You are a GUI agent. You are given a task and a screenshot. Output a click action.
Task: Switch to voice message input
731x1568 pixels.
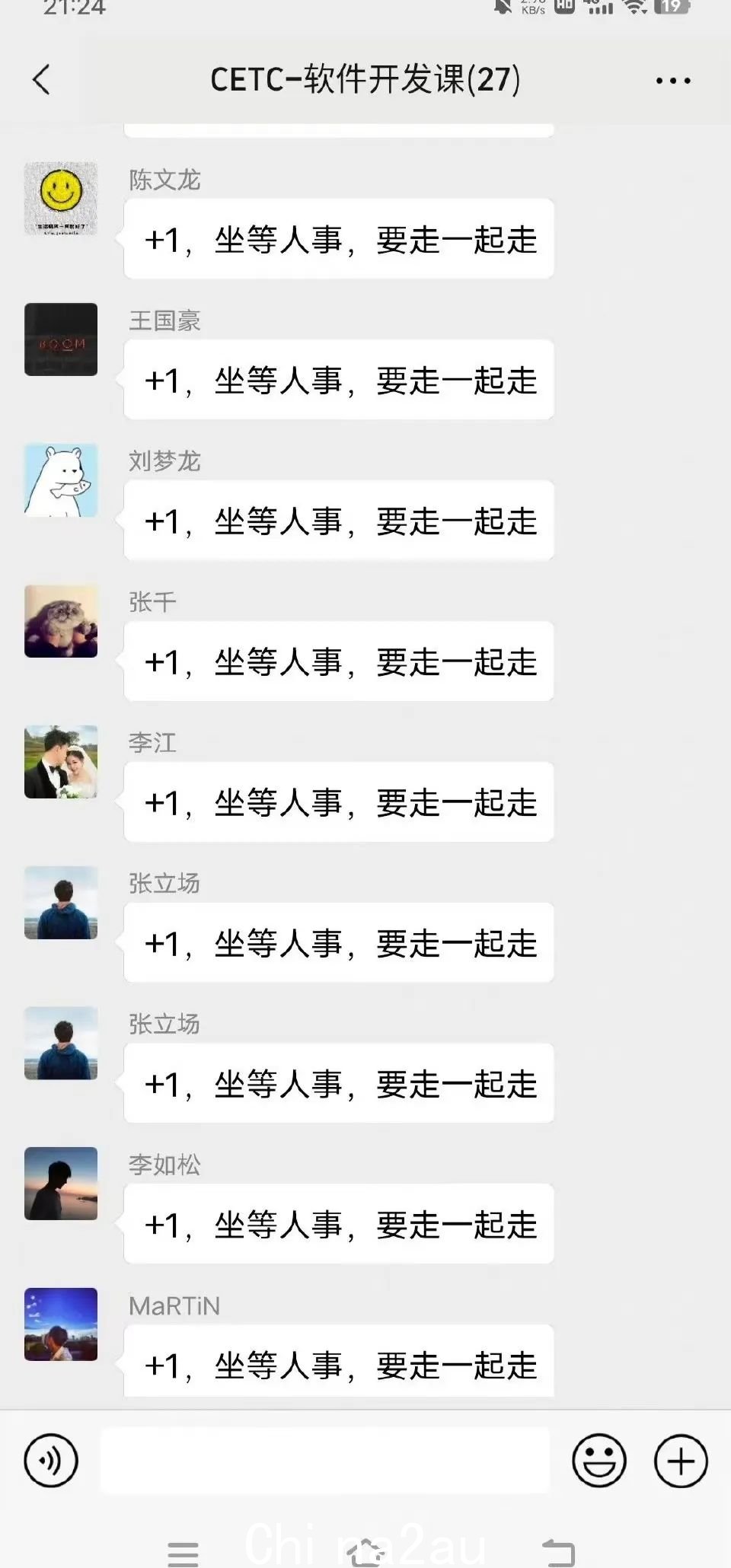pos(51,1461)
